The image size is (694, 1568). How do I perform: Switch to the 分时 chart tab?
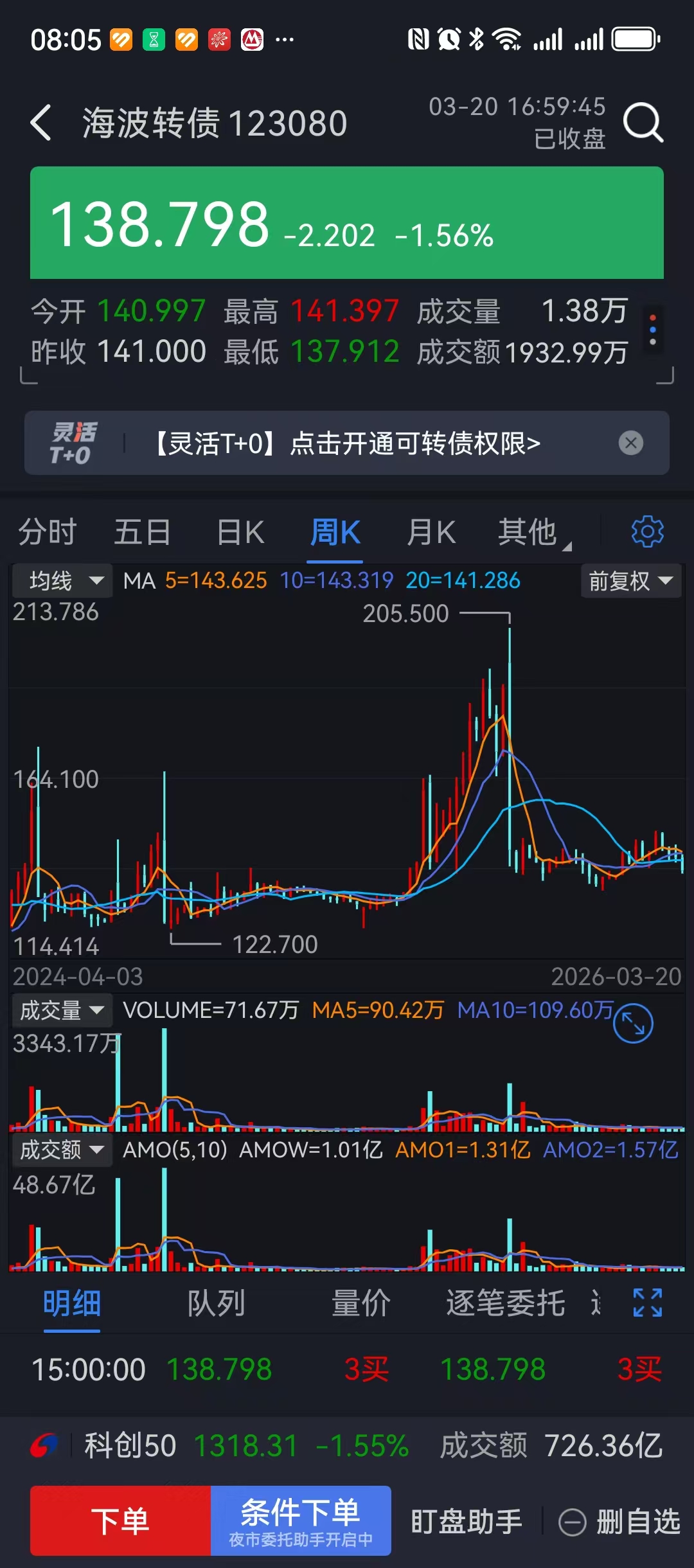point(48,532)
